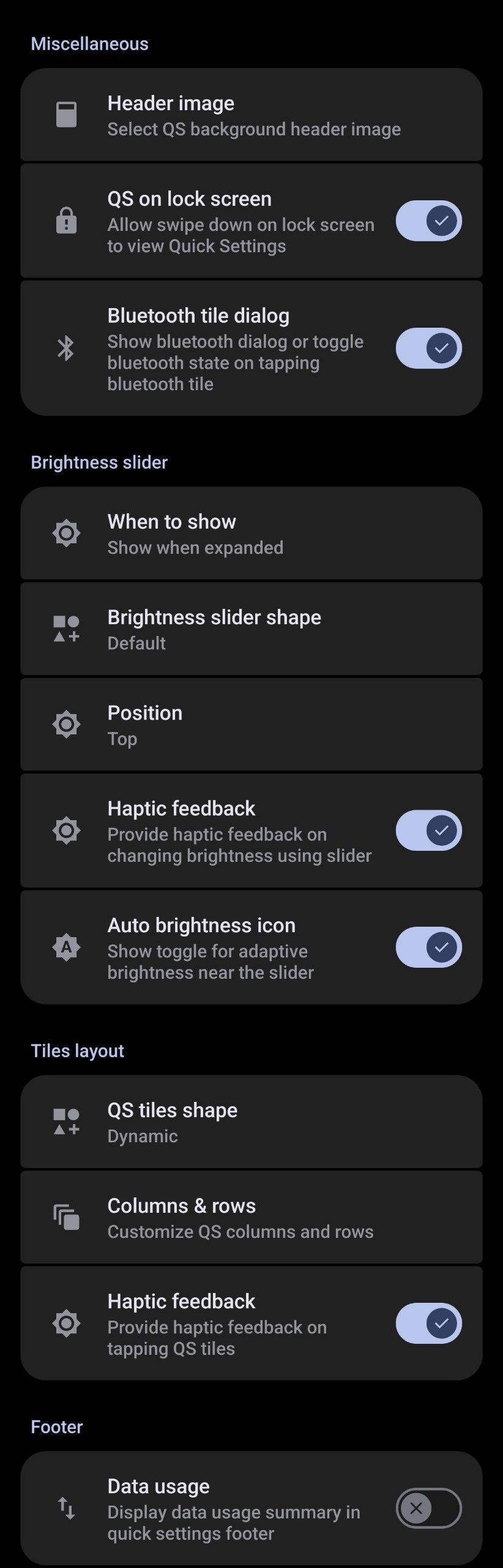Disable haptic feedback on tapping QS tiles
This screenshot has height=1568, width=503.
pos(428,1324)
